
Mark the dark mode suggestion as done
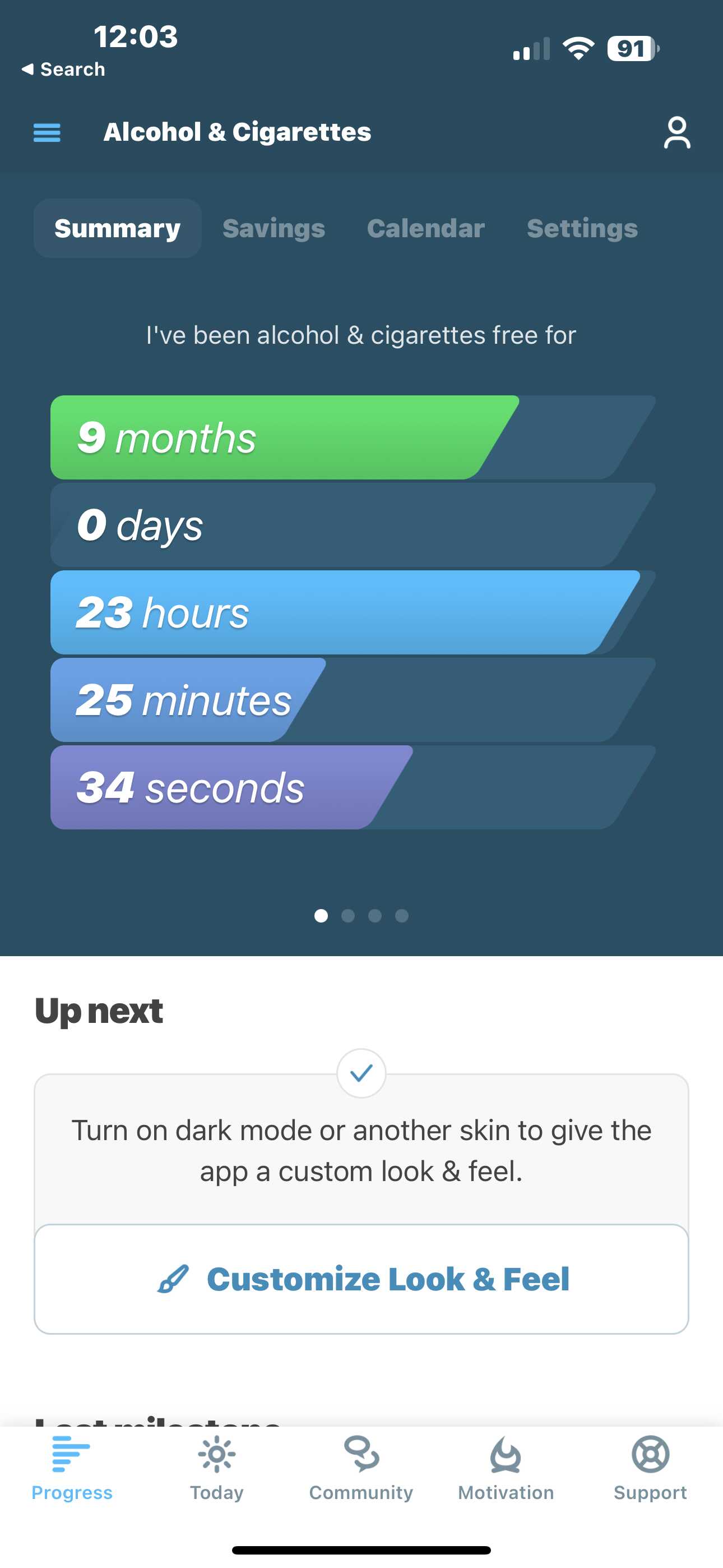pyautogui.click(x=361, y=1073)
